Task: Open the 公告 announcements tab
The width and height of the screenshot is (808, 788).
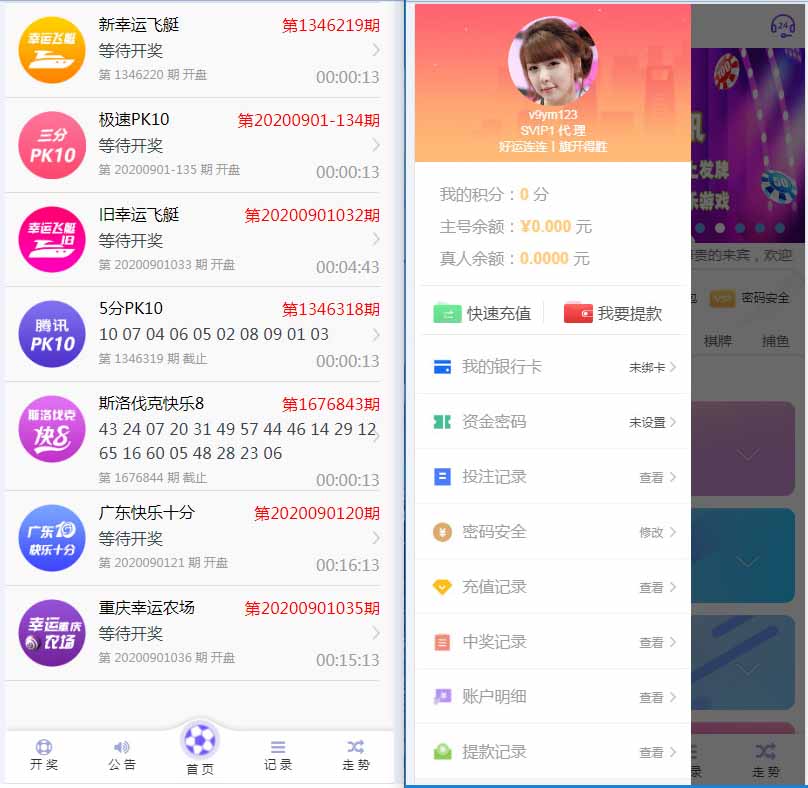Action: [122, 755]
